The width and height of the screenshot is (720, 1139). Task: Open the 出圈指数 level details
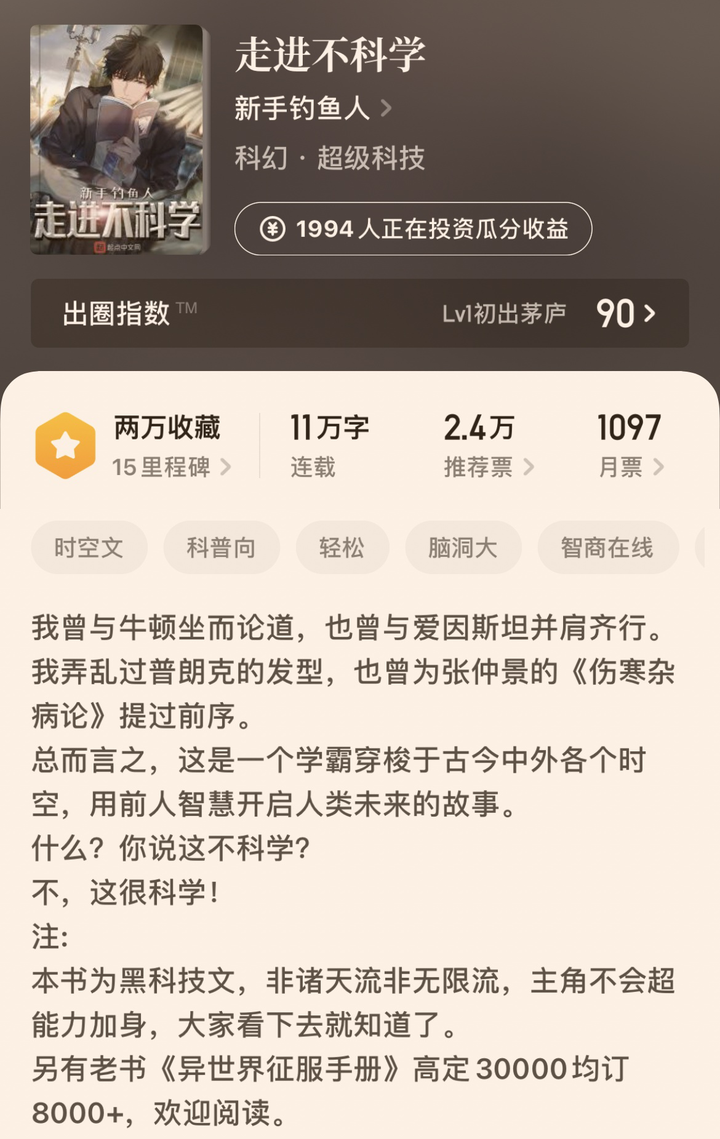[x=359, y=314]
